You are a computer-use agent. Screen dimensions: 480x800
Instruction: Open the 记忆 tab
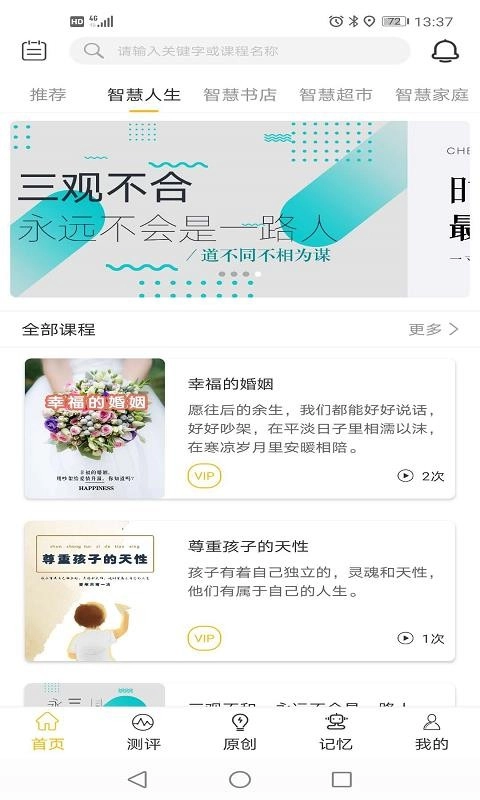click(x=336, y=733)
